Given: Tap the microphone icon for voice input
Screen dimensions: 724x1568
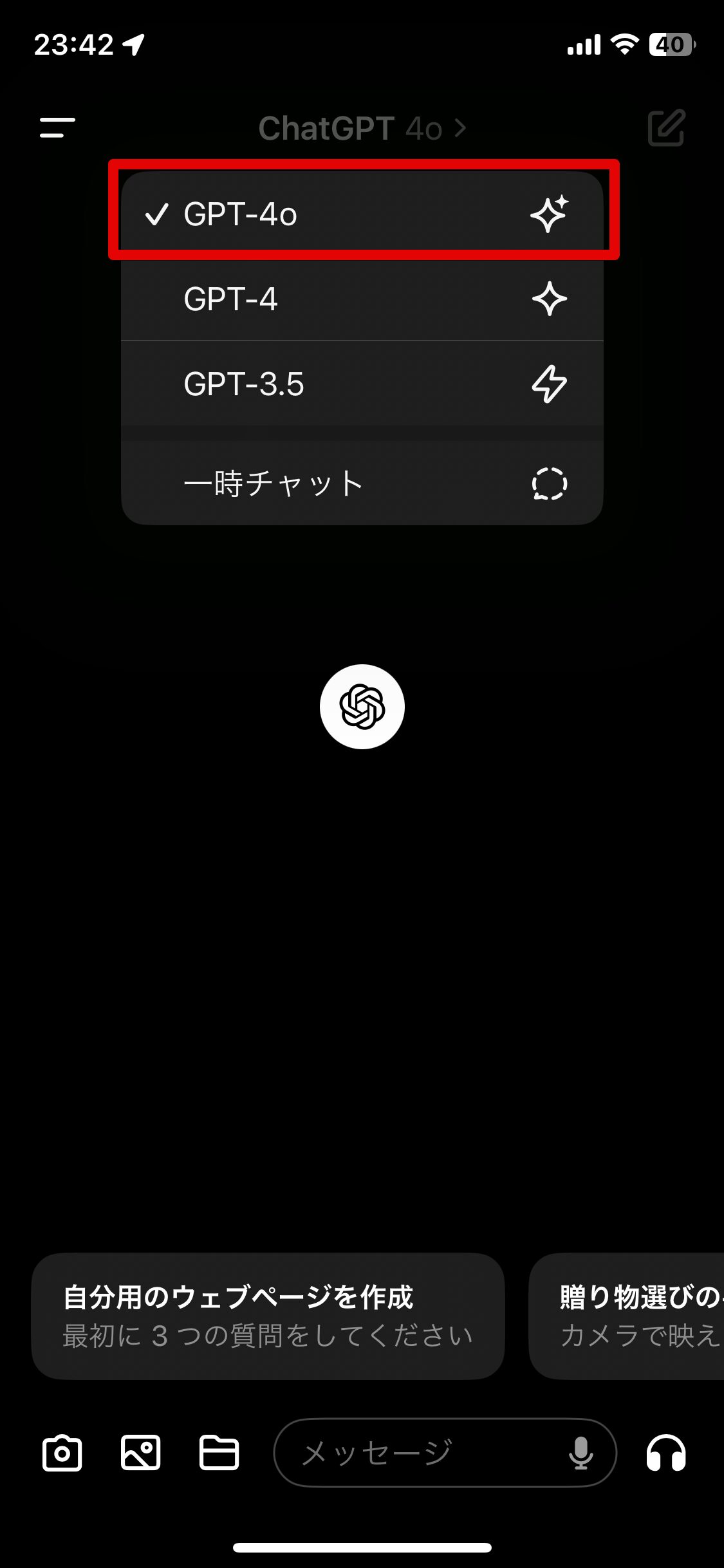Looking at the screenshot, I should coord(580,1451).
